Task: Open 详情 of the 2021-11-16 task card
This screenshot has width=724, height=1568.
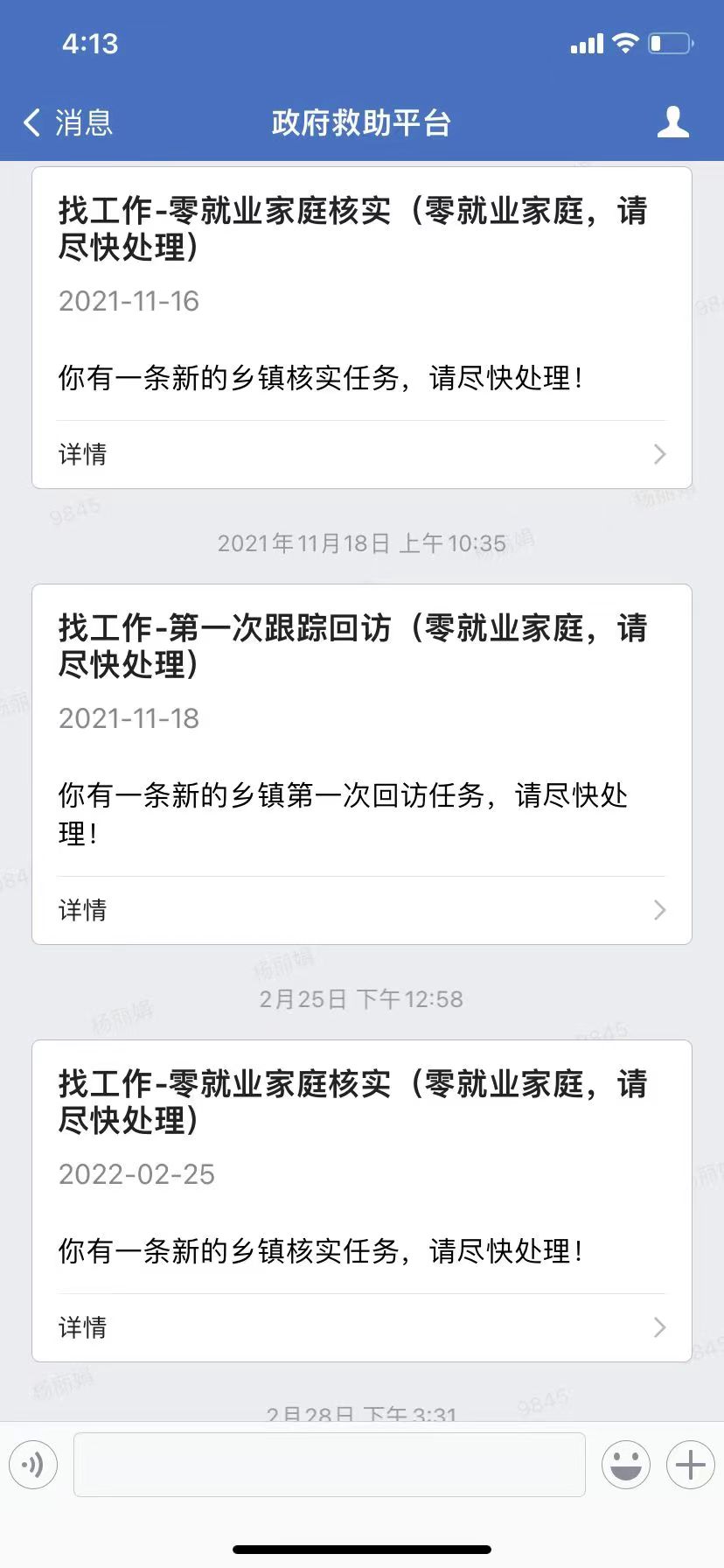Action: (x=362, y=454)
